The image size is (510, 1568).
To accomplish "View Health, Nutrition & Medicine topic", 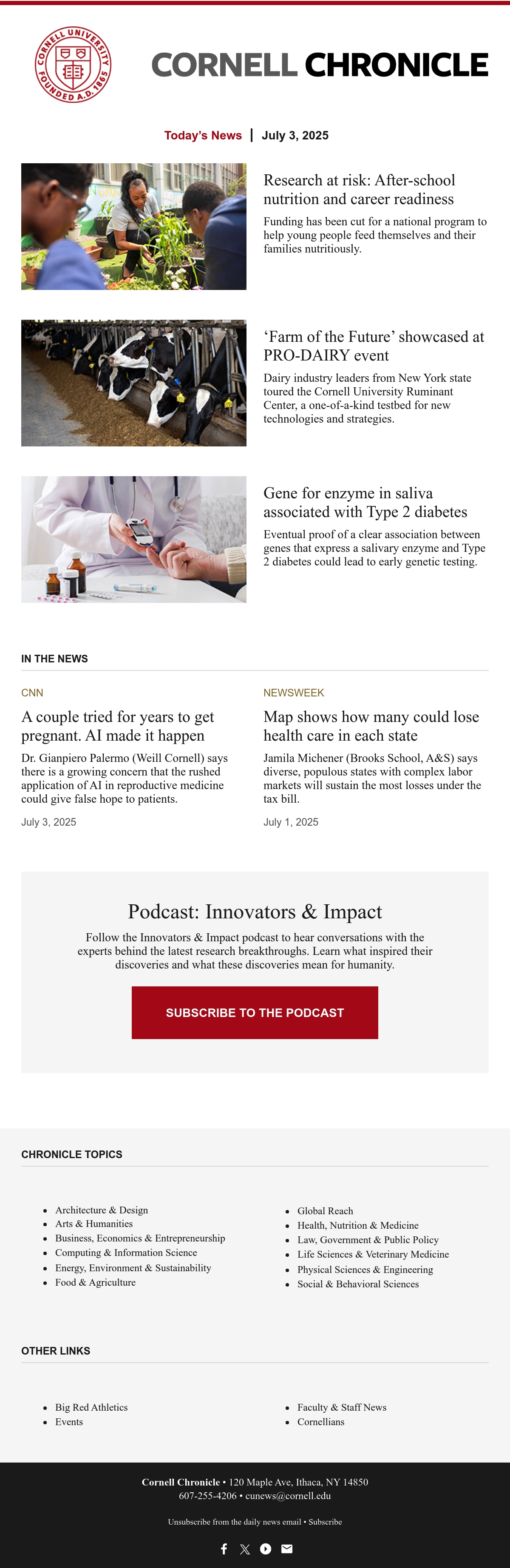I will point(358,1225).
